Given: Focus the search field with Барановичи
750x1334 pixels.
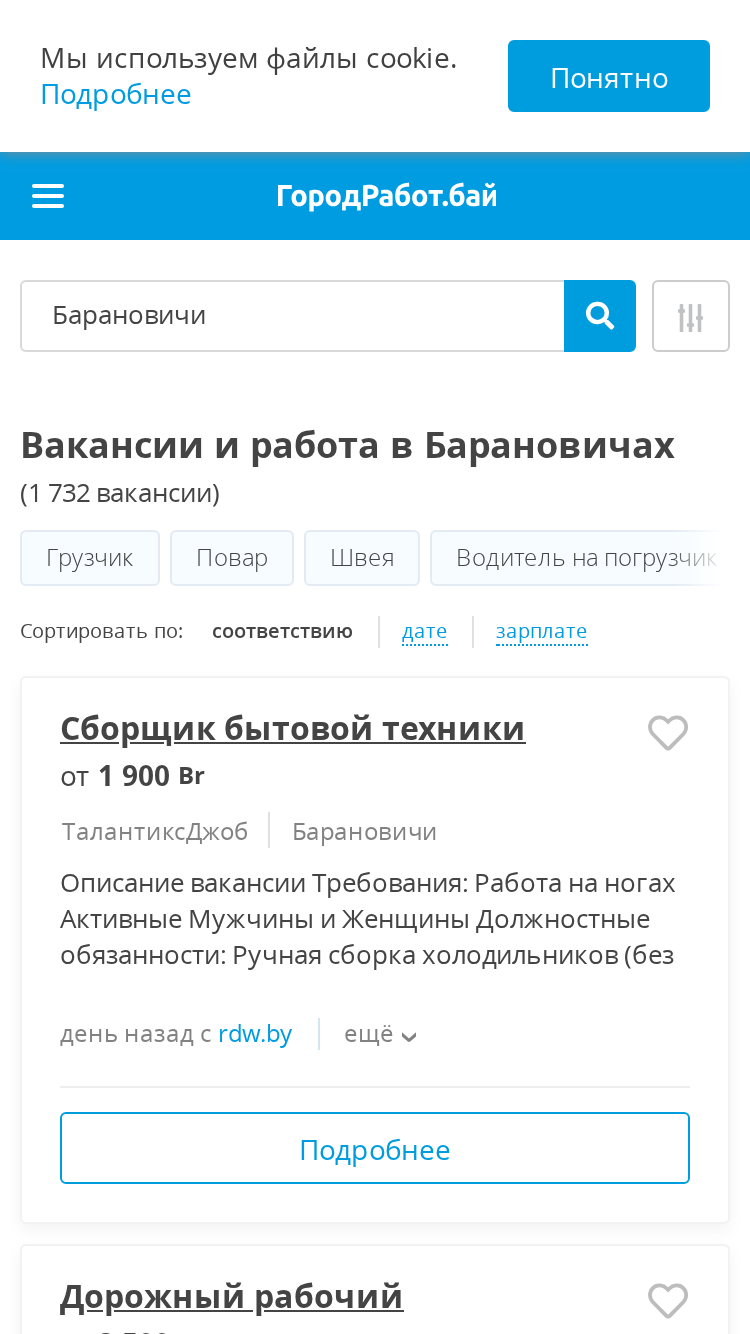Looking at the screenshot, I should point(292,316).
